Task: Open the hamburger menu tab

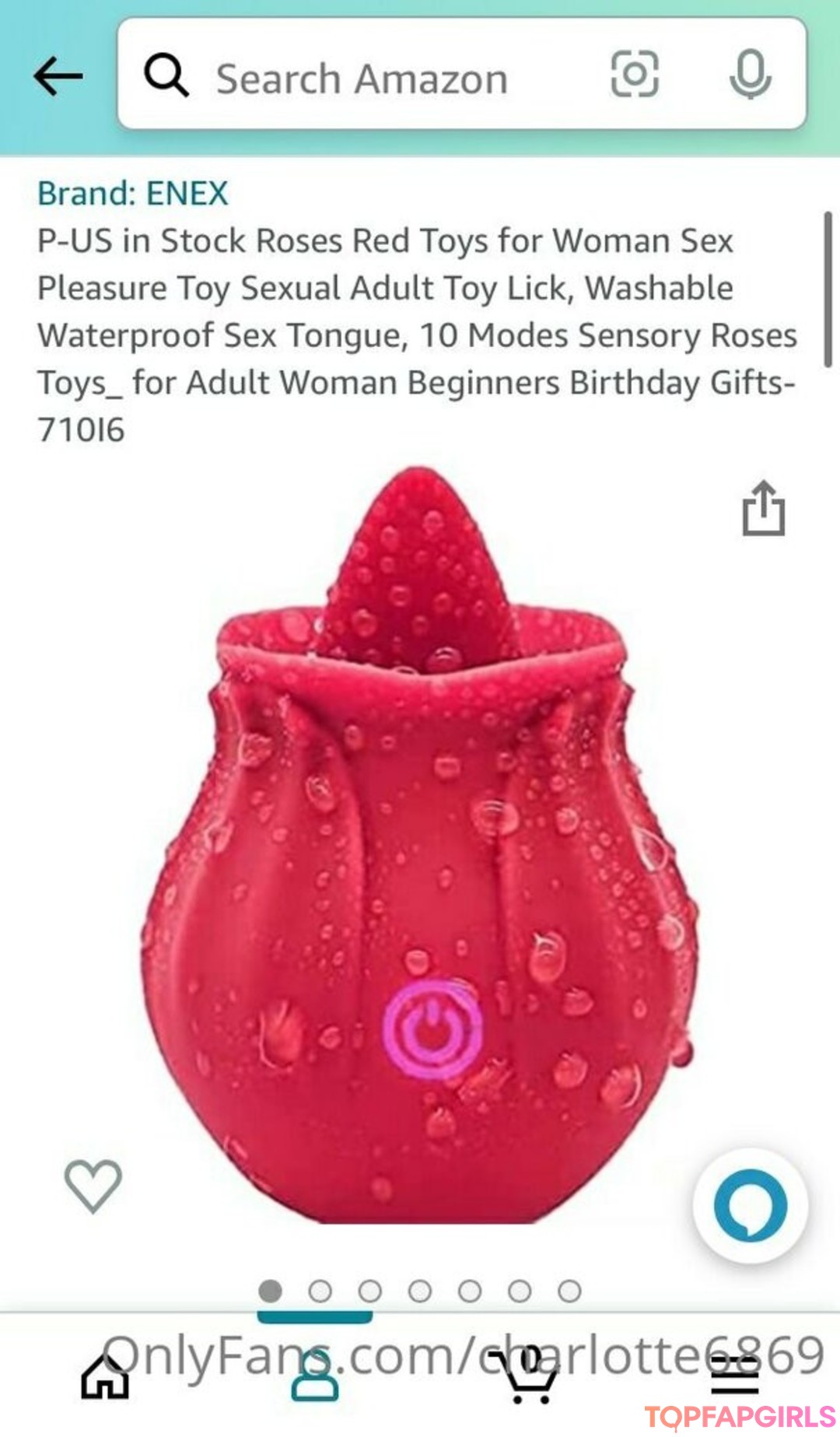Action: click(x=734, y=1378)
